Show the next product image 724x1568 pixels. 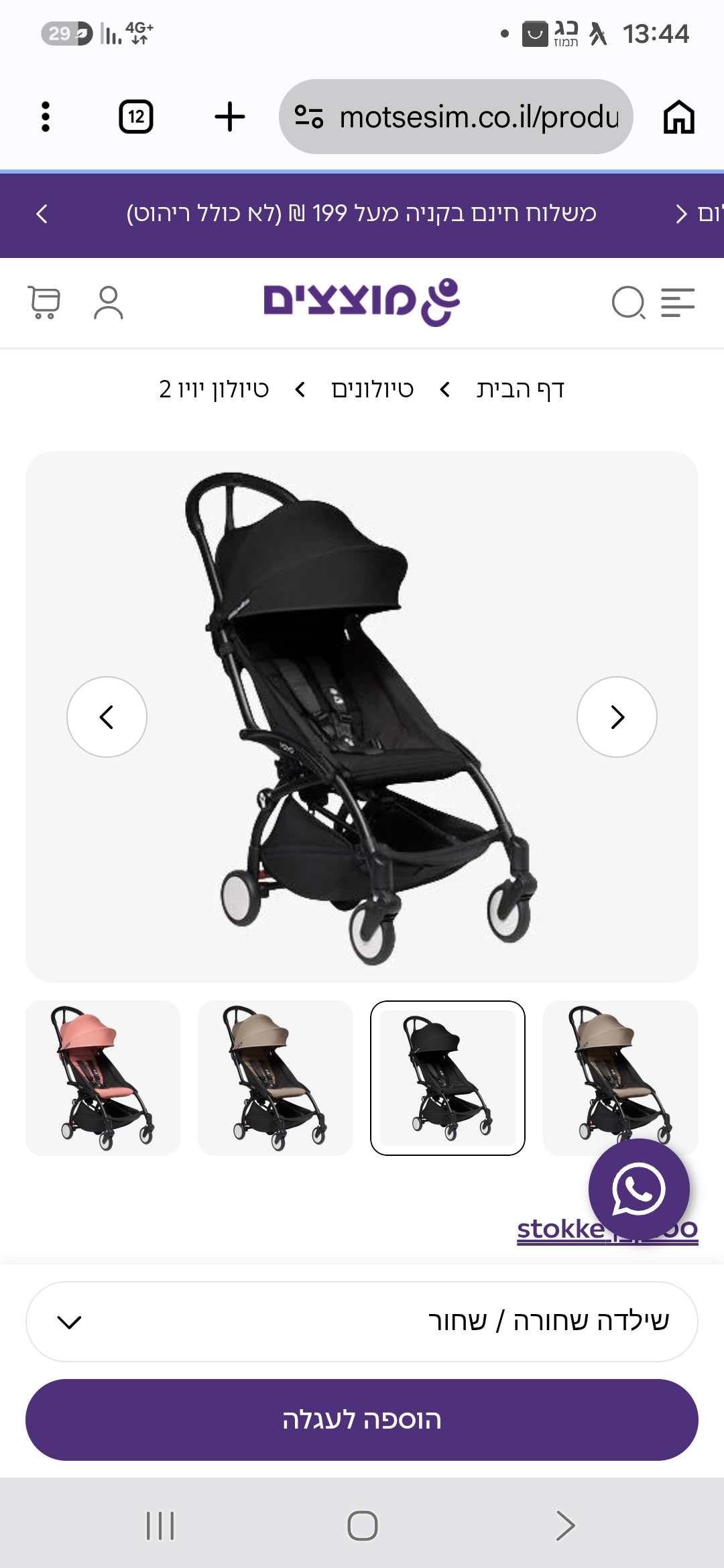tap(617, 717)
